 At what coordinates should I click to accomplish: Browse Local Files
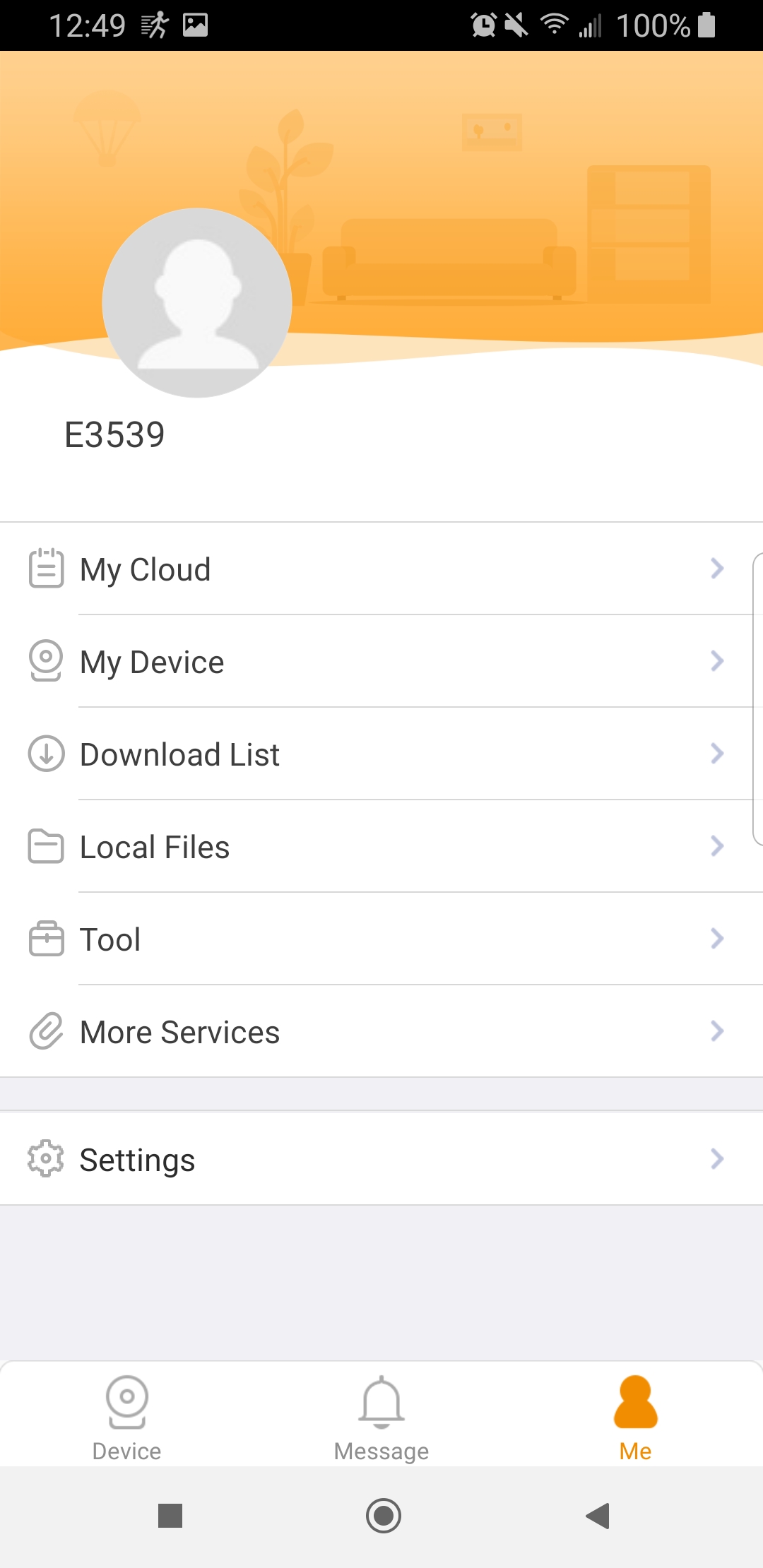click(381, 847)
